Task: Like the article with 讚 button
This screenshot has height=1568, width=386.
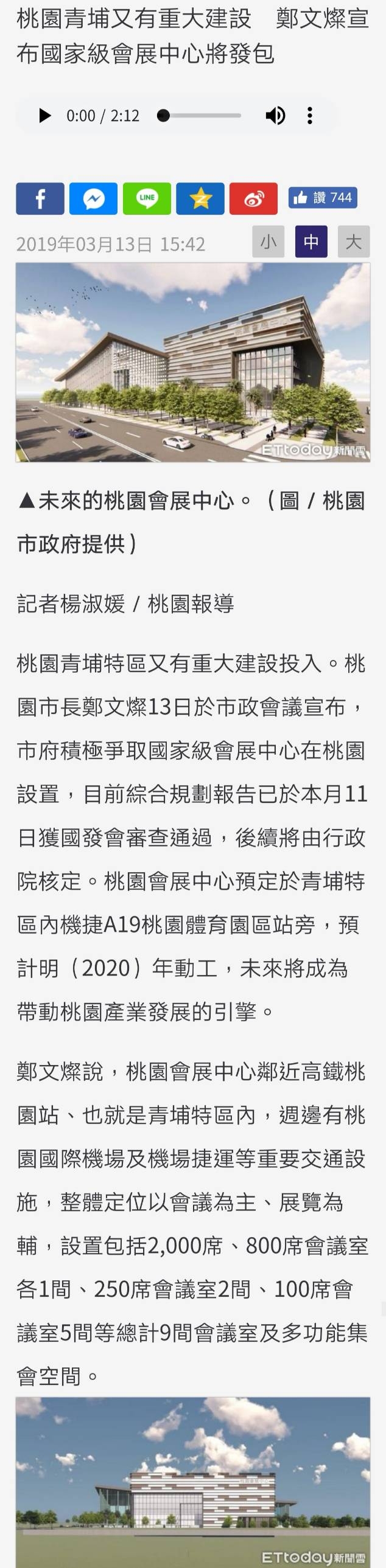Action: point(323,198)
